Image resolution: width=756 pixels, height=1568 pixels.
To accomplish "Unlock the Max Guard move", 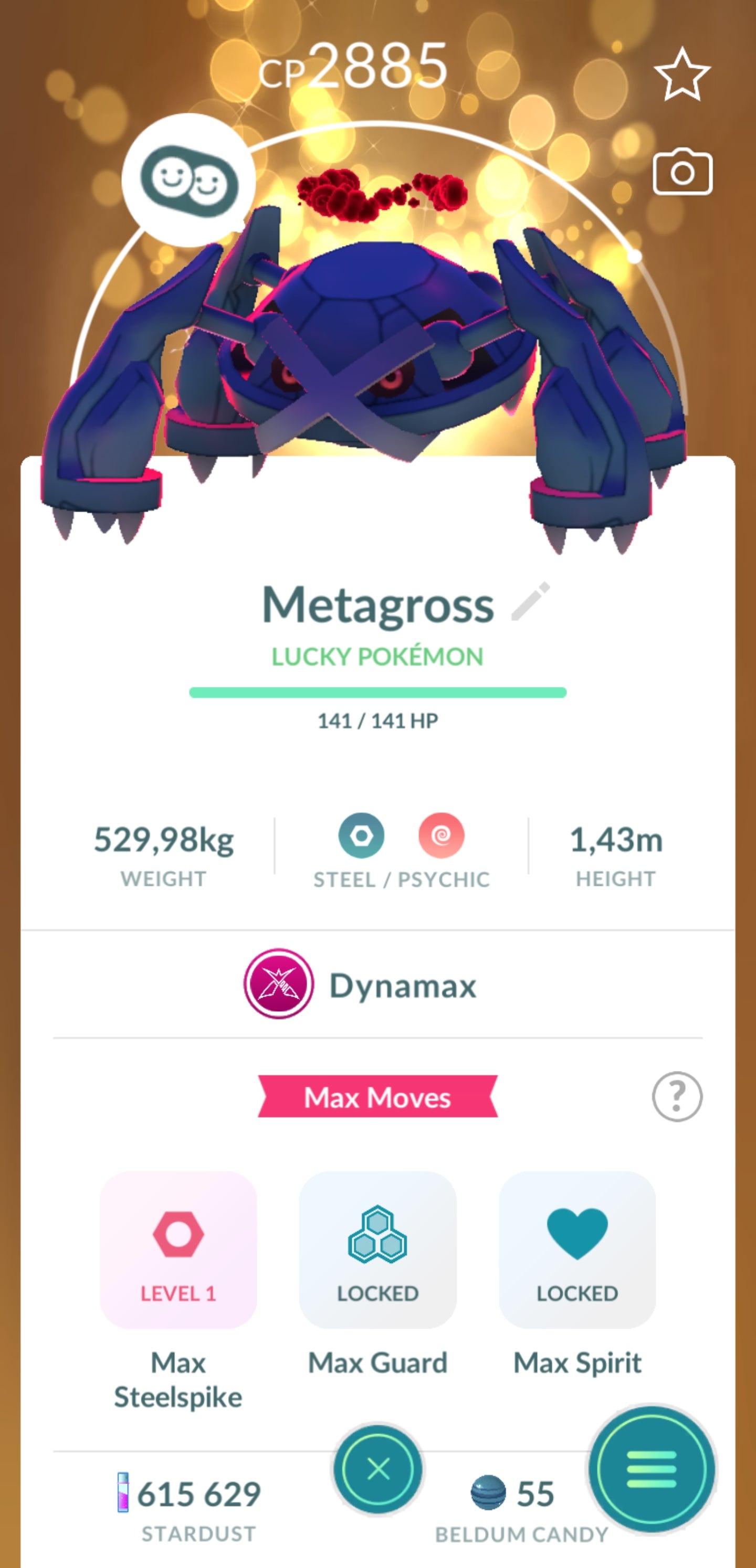I will pyautogui.click(x=377, y=1251).
